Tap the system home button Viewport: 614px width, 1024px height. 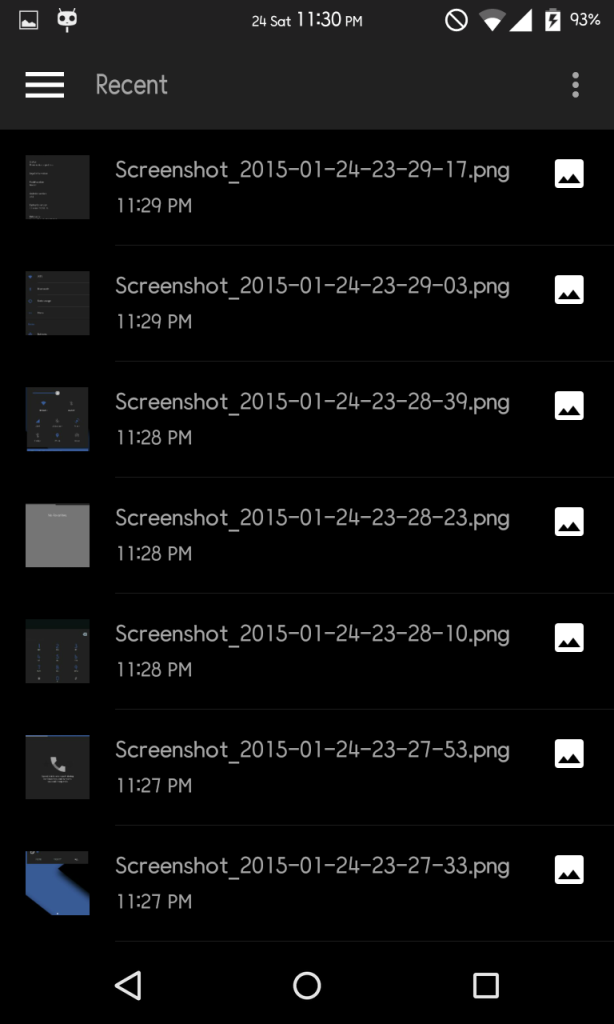tap(307, 985)
